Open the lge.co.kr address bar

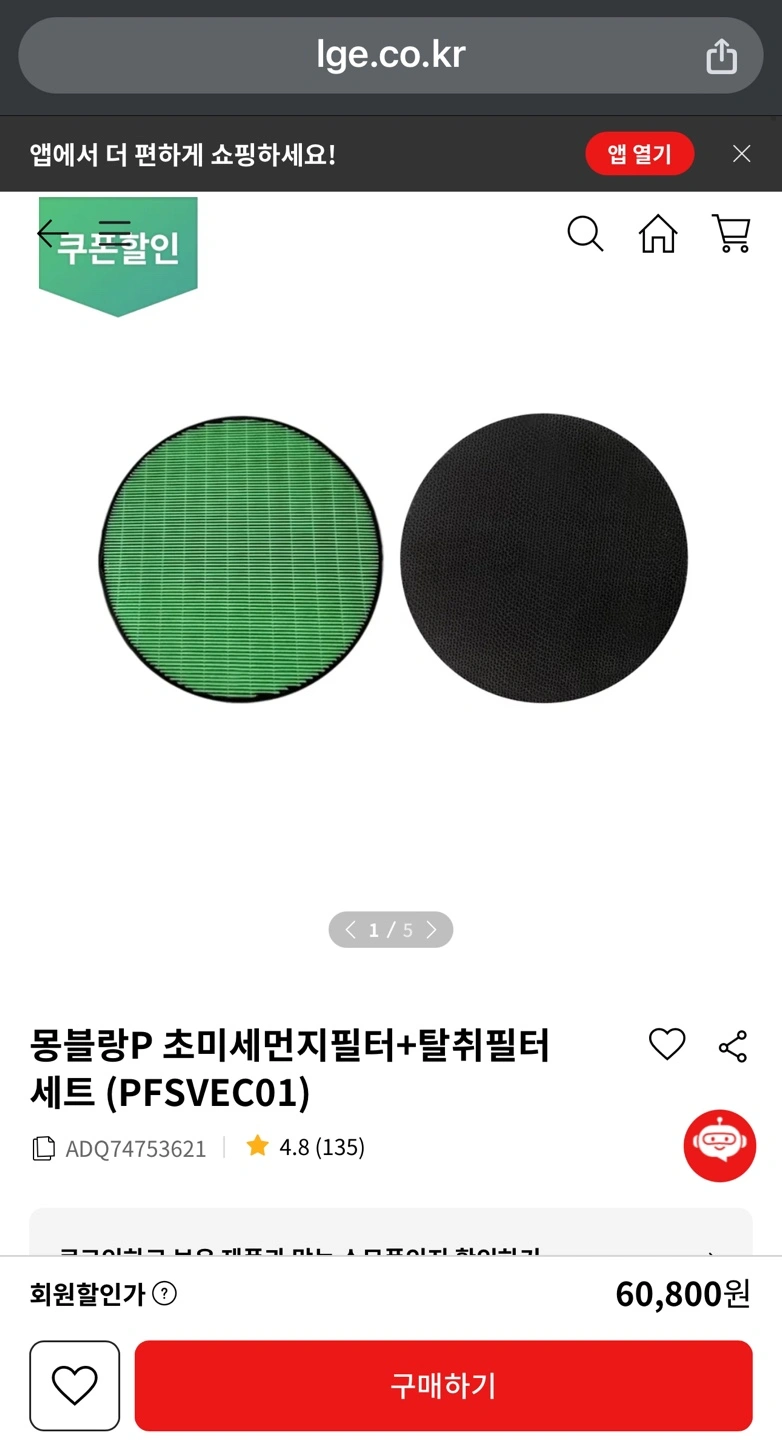tap(390, 55)
